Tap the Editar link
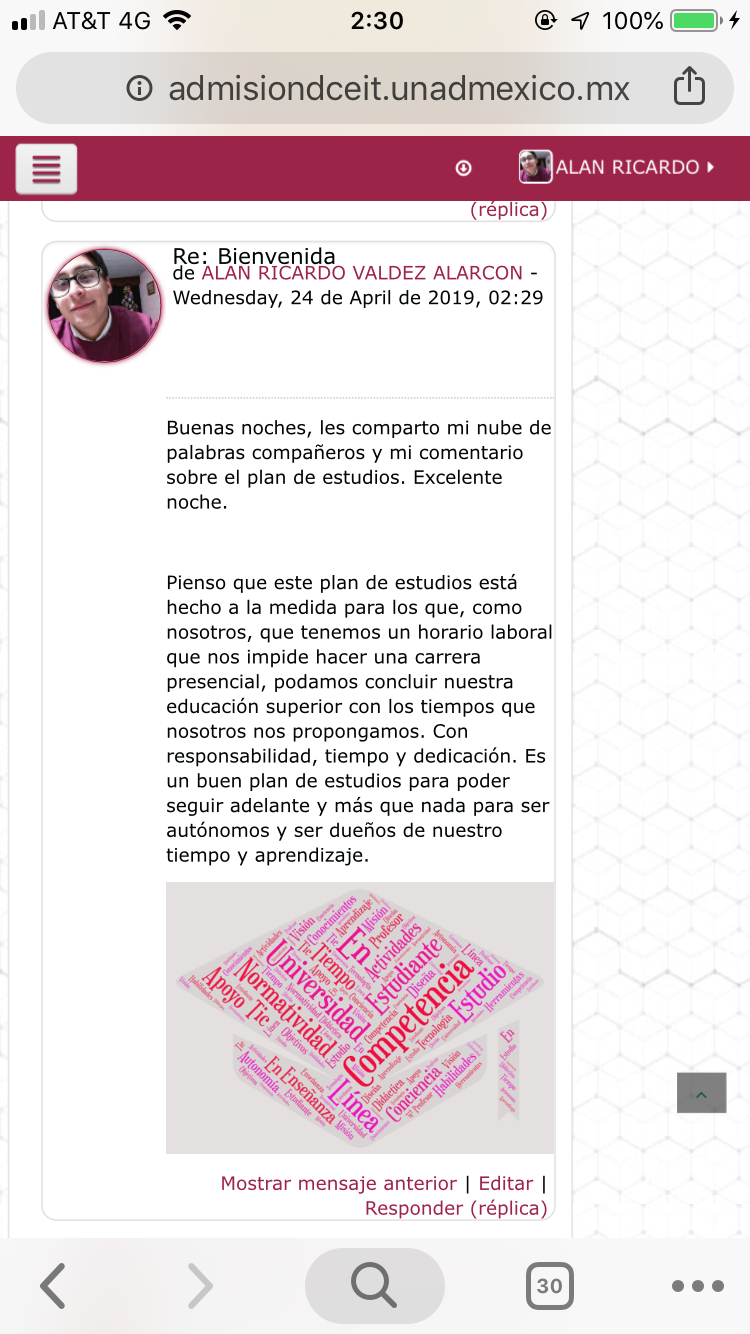Viewport: 750px width, 1334px height. (x=506, y=1183)
